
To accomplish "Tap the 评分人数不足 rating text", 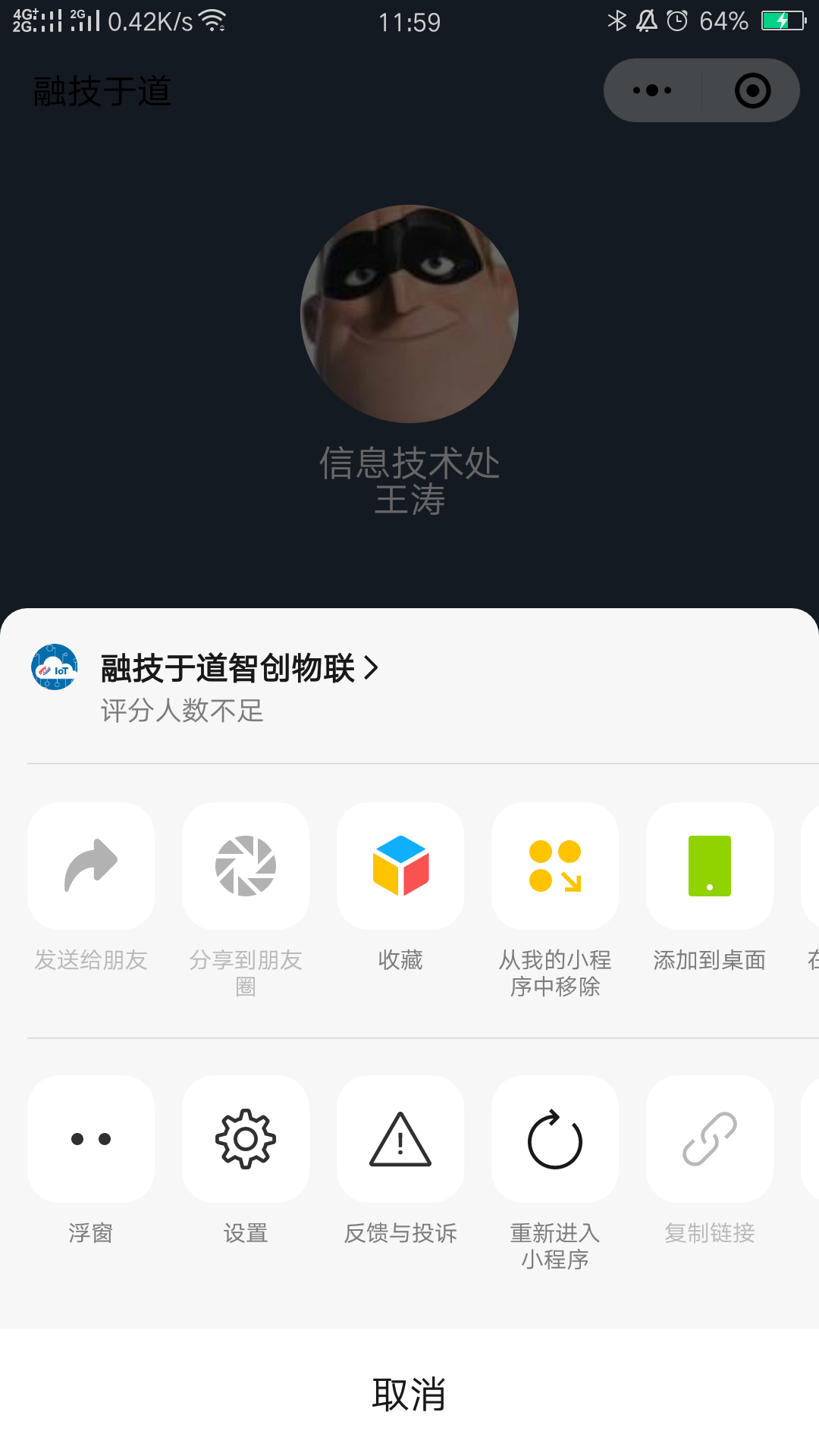I will click(x=180, y=711).
